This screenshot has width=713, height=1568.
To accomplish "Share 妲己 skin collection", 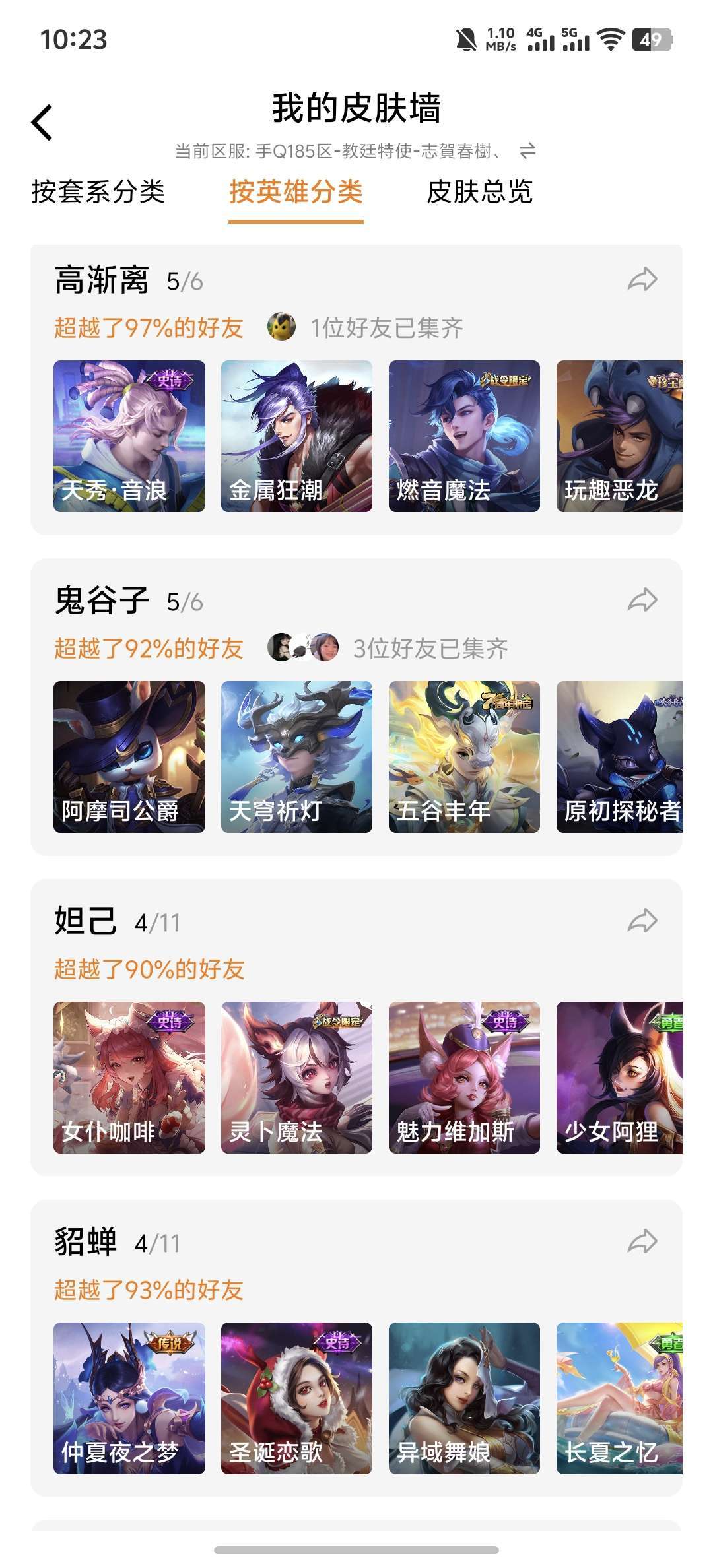I will click(642, 921).
